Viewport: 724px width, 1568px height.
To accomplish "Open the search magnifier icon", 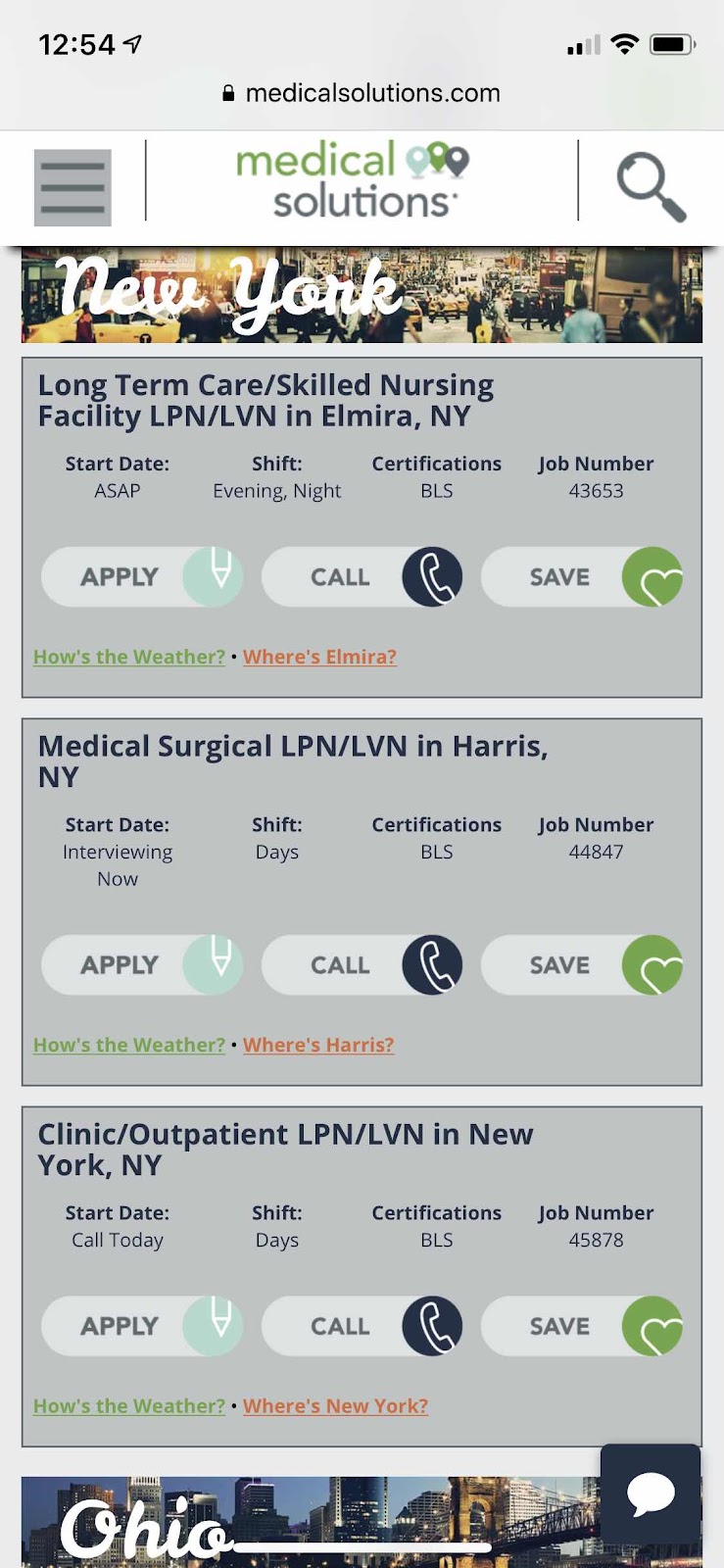I will 651,186.
